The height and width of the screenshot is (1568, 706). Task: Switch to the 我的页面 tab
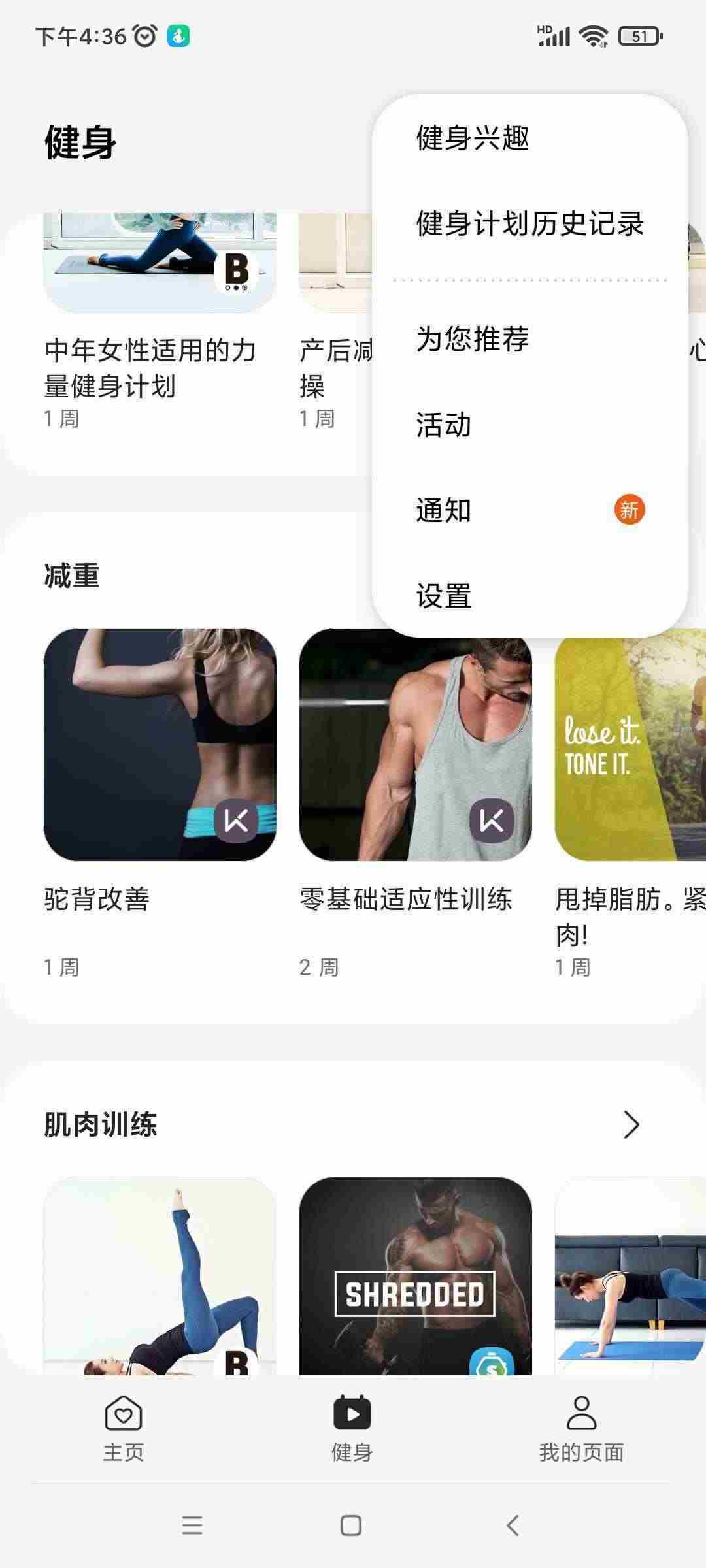click(581, 1428)
